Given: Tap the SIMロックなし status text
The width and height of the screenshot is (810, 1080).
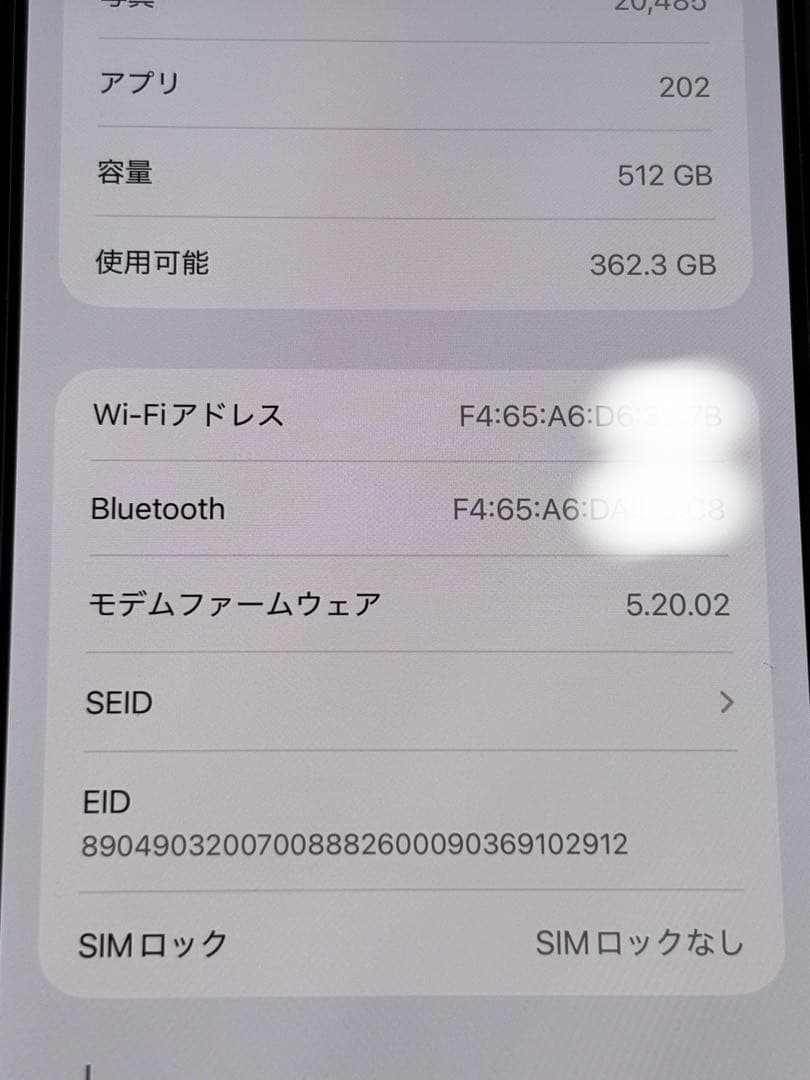Looking at the screenshot, I should click(x=639, y=940).
